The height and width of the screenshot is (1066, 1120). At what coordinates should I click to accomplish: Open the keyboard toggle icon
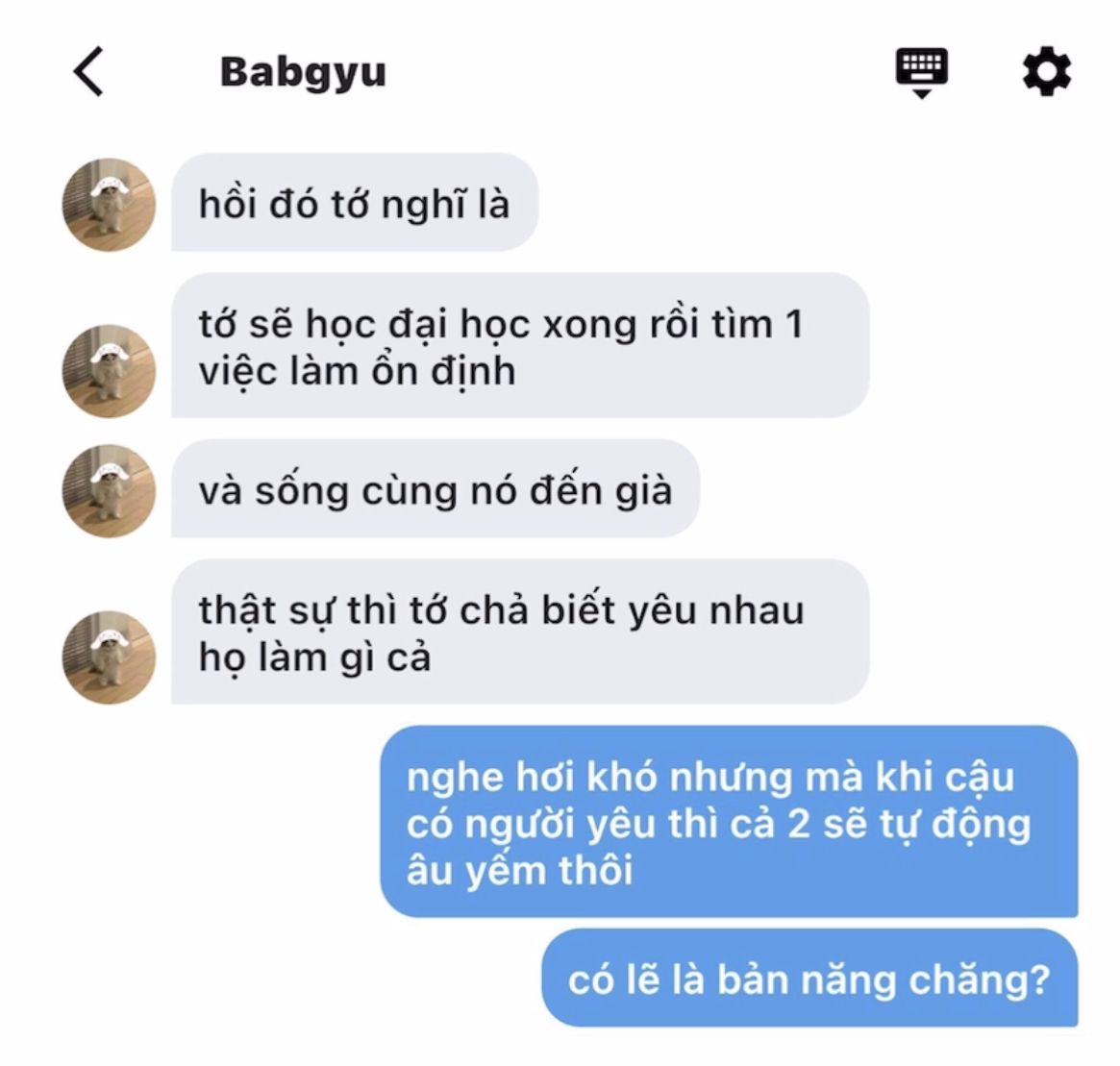pyautogui.click(x=921, y=73)
